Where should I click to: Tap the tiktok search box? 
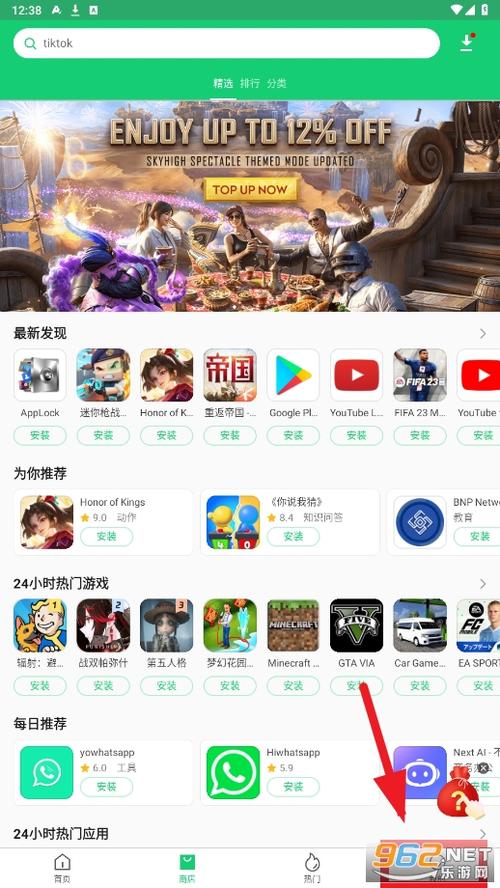227,43
